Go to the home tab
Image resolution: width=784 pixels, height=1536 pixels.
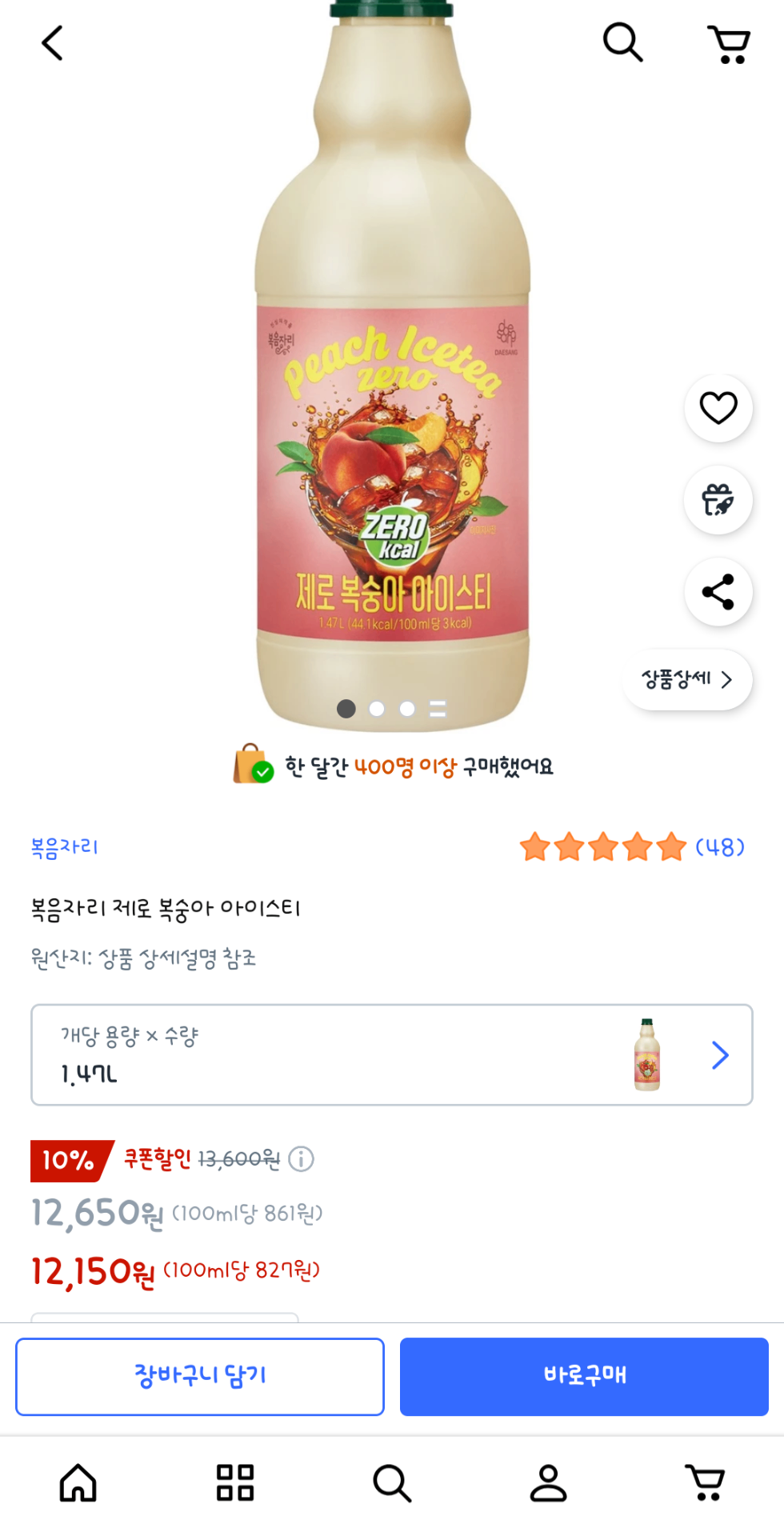pos(78,1483)
